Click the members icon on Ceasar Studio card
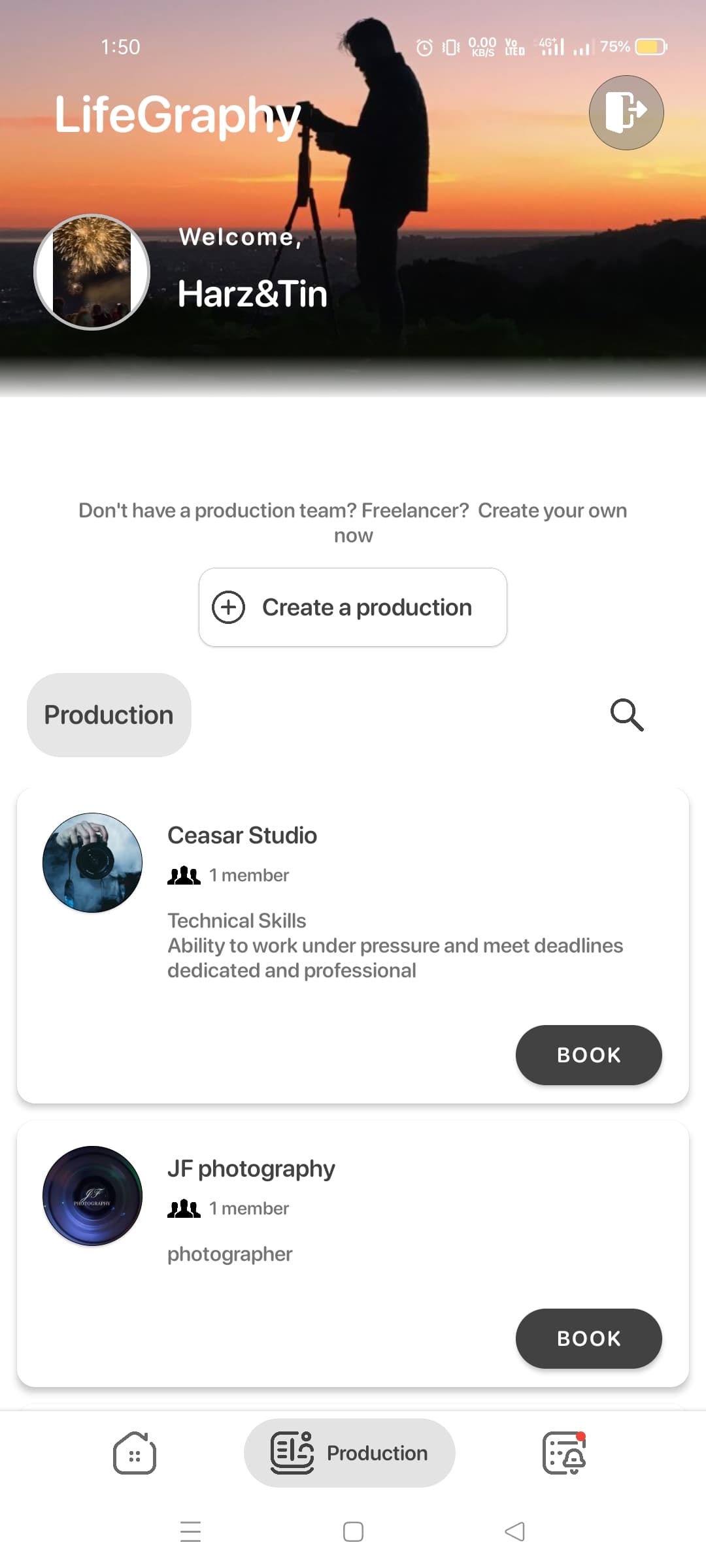706x1568 pixels. (x=184, y=875)
